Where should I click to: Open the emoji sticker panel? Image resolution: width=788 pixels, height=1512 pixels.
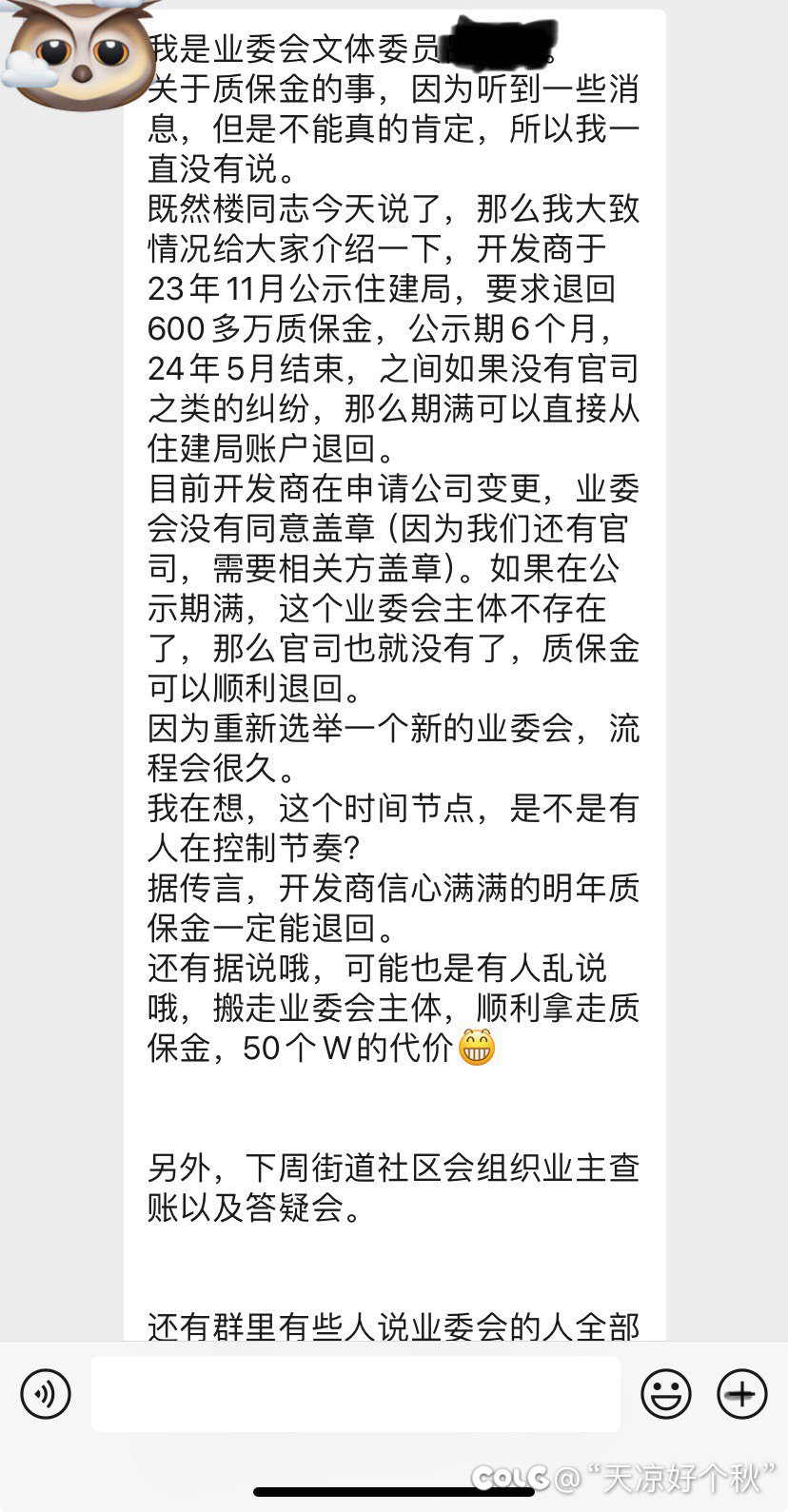[x=665, y=1394]
